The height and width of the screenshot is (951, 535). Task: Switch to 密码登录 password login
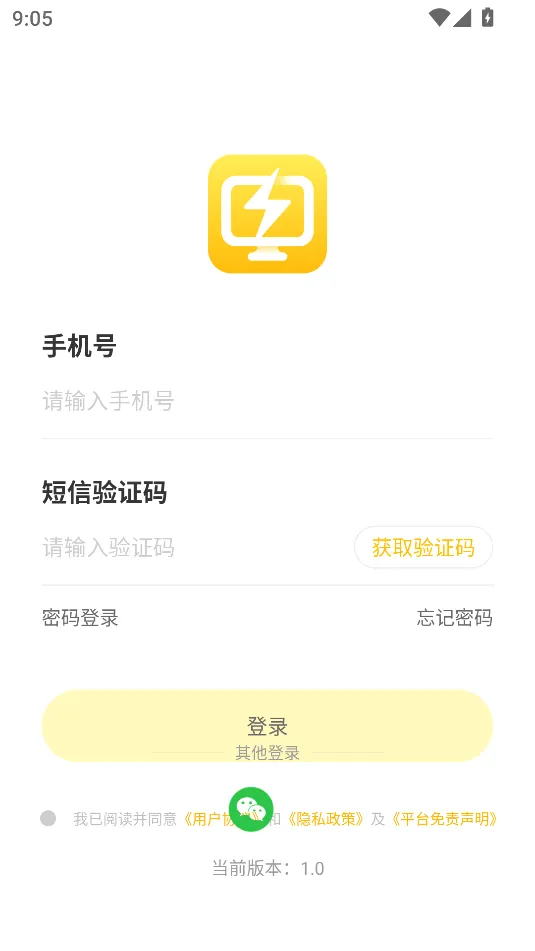click(80, 618)
